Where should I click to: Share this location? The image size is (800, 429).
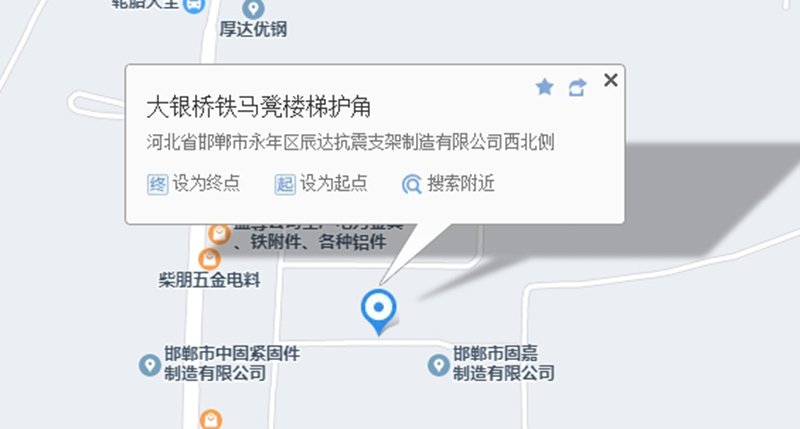576,88
